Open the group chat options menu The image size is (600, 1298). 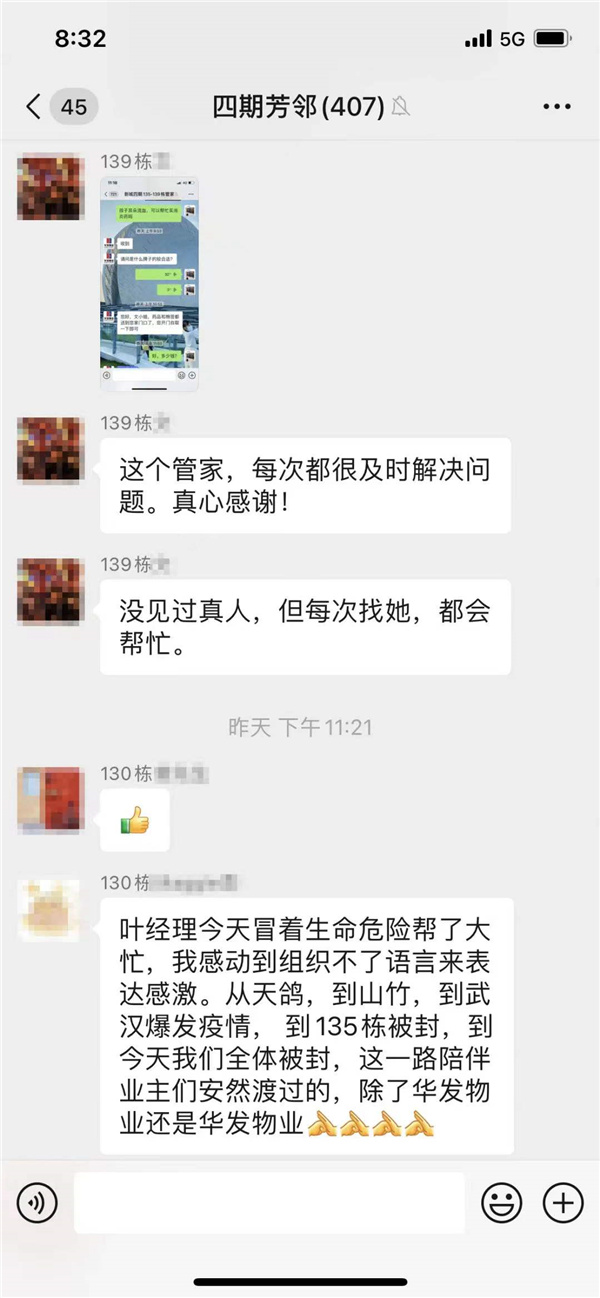[x=556, y=107]
